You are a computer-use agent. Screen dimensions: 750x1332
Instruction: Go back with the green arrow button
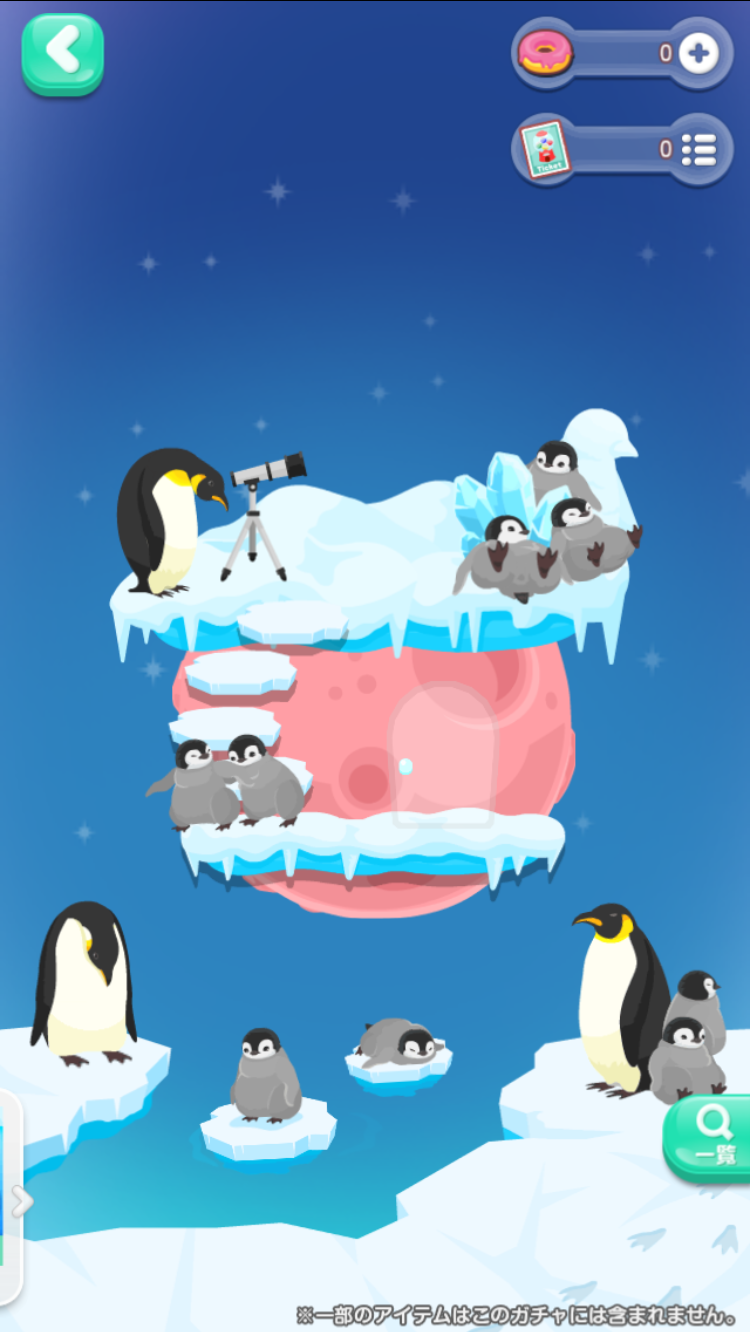coord(63,54)
